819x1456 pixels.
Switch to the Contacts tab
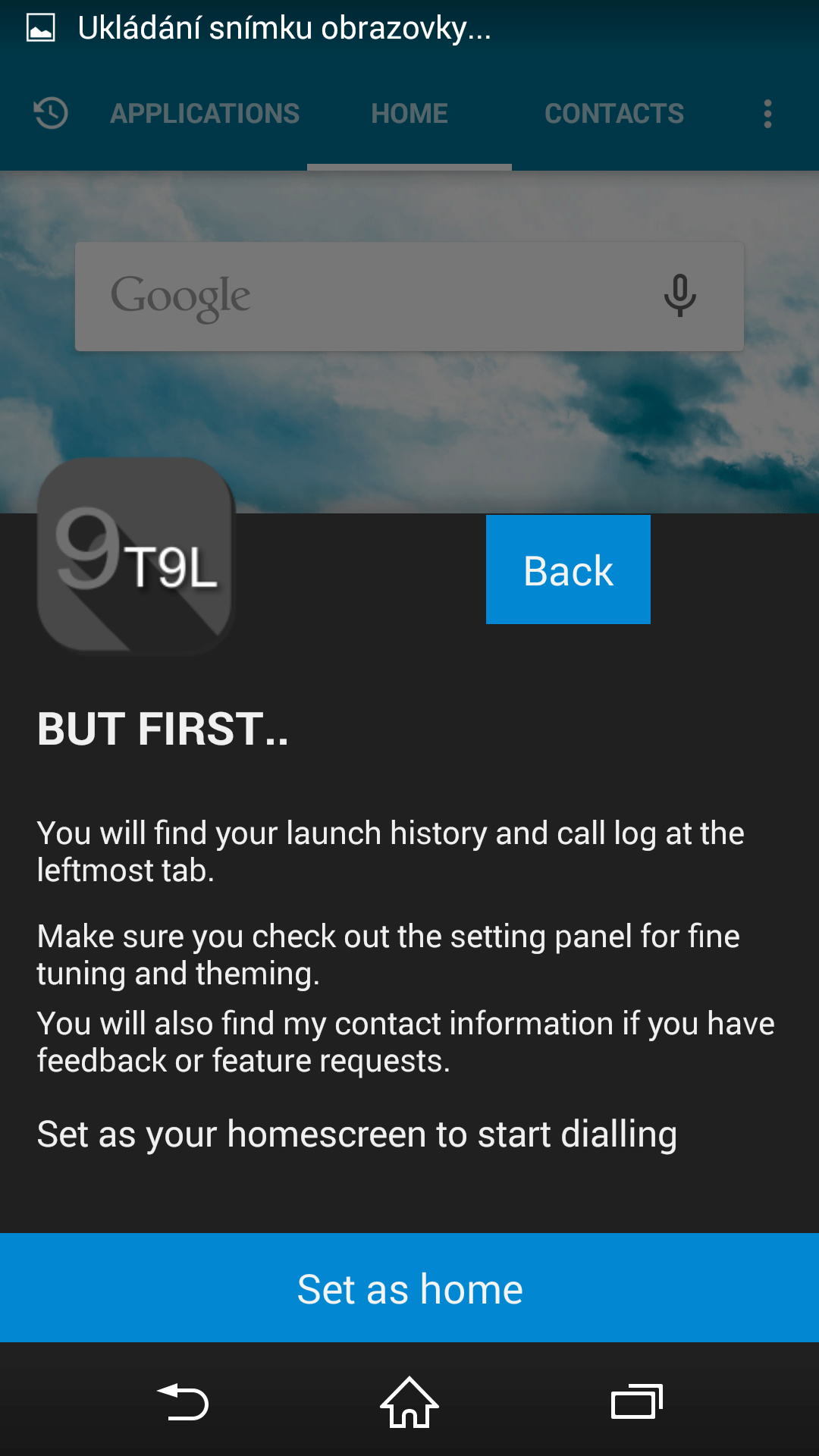[614, 114]
